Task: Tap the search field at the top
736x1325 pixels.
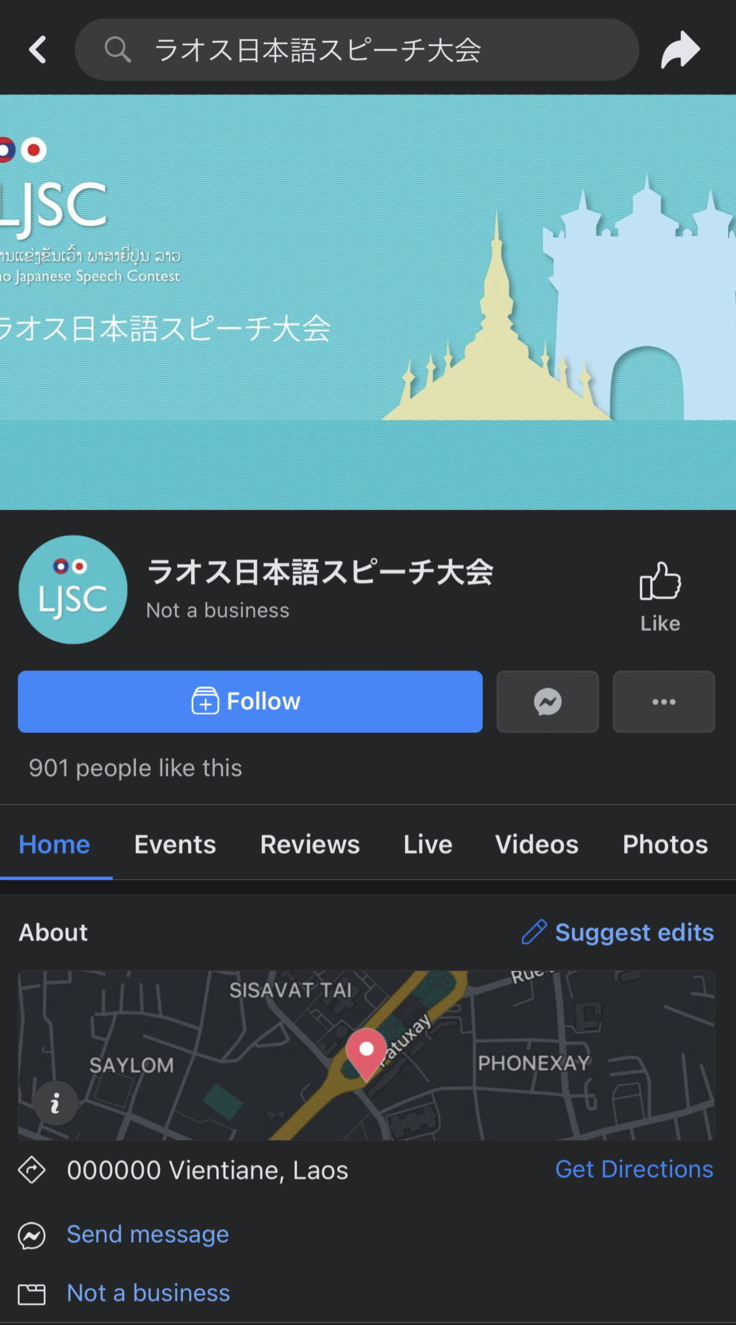Action: (x=356, y=49)
